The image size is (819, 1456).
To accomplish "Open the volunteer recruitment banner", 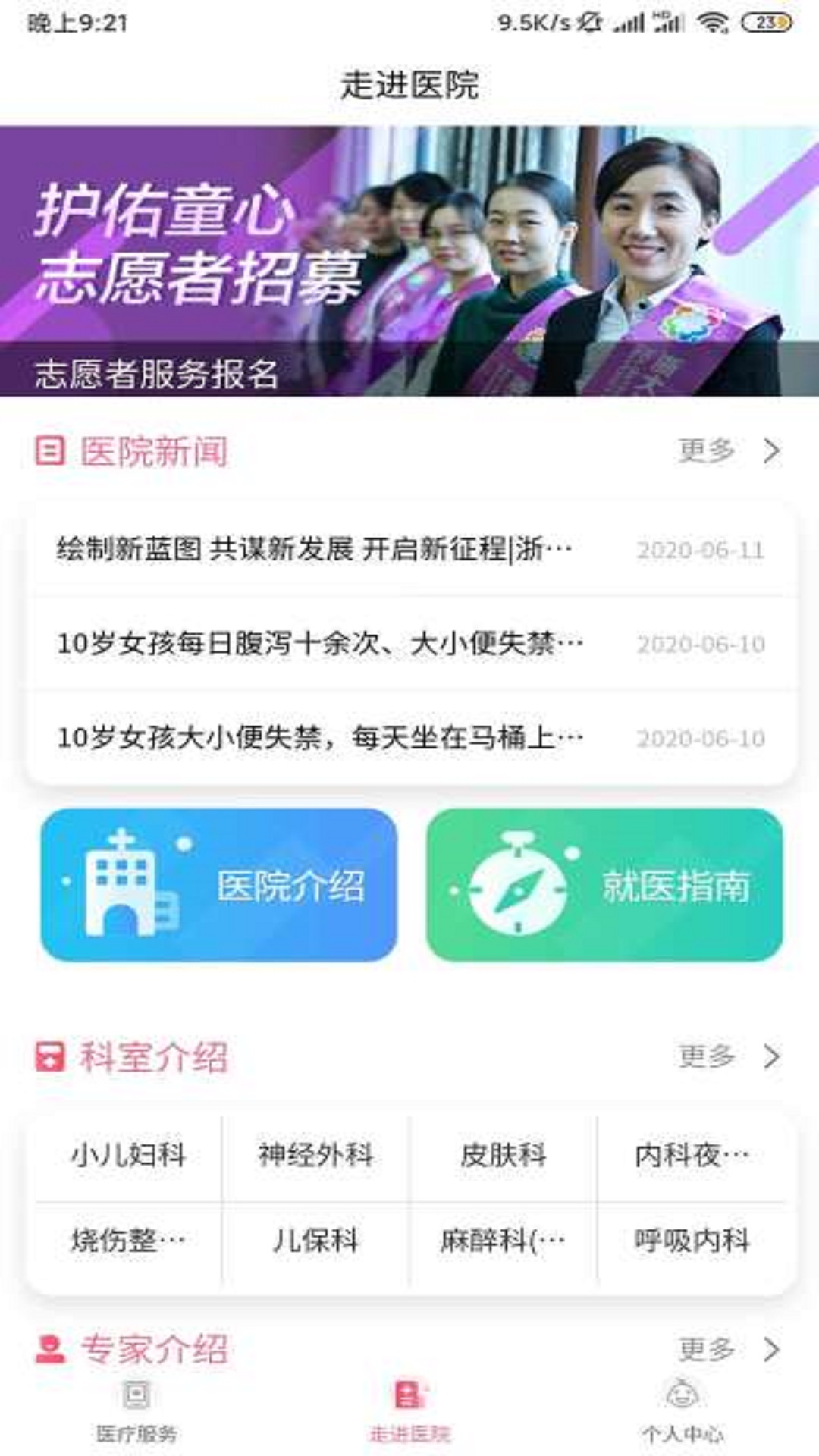I will [409, 260].
